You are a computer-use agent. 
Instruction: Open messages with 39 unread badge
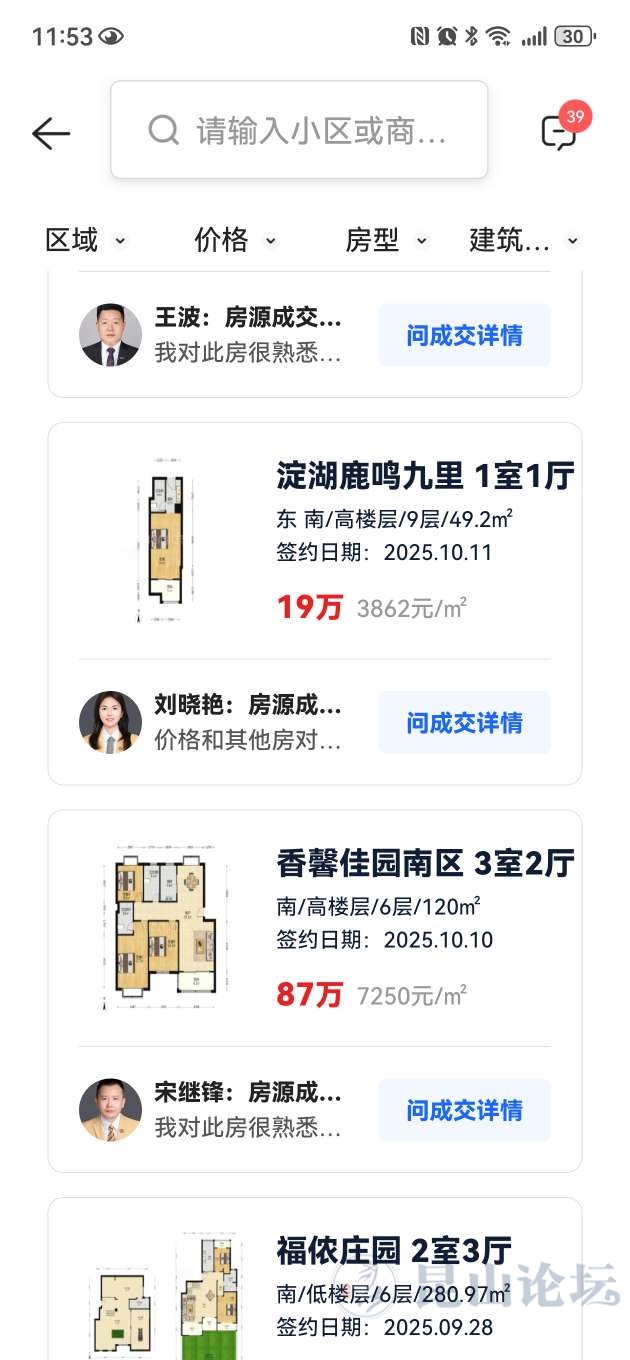[560, 132]
